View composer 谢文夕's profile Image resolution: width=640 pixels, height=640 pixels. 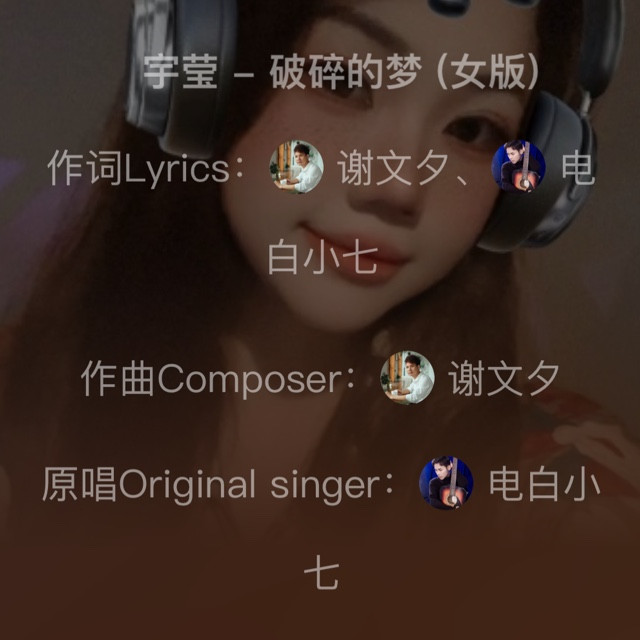pos(407,378)
